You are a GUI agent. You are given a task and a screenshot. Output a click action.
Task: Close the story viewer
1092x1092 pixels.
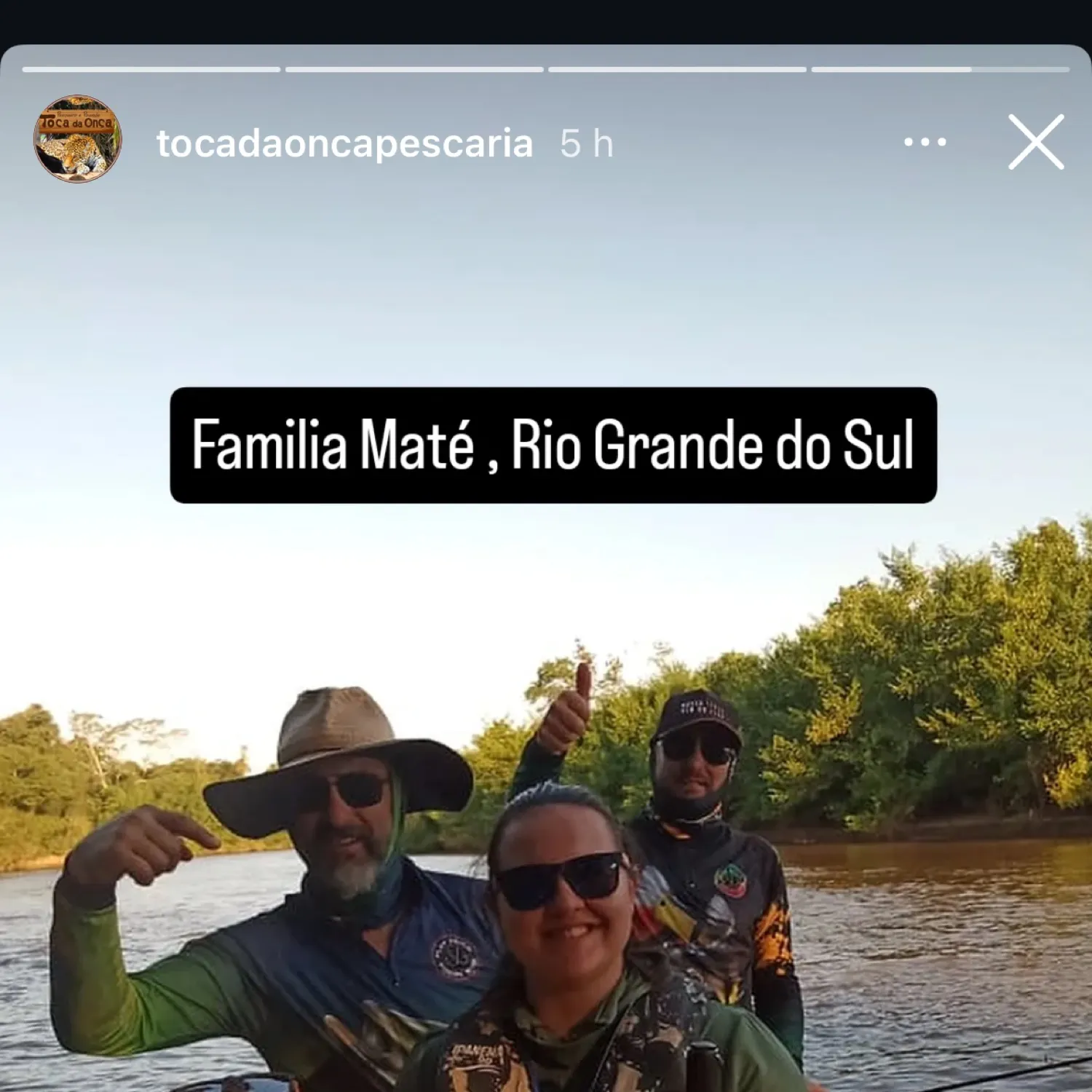pos(1036,142)
